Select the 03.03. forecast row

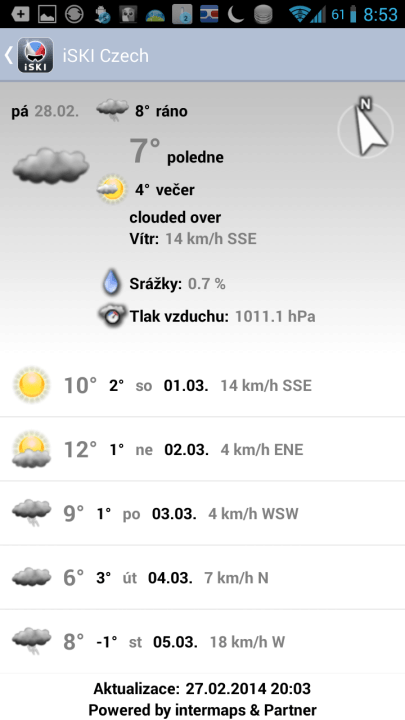[x=202, y=513]
